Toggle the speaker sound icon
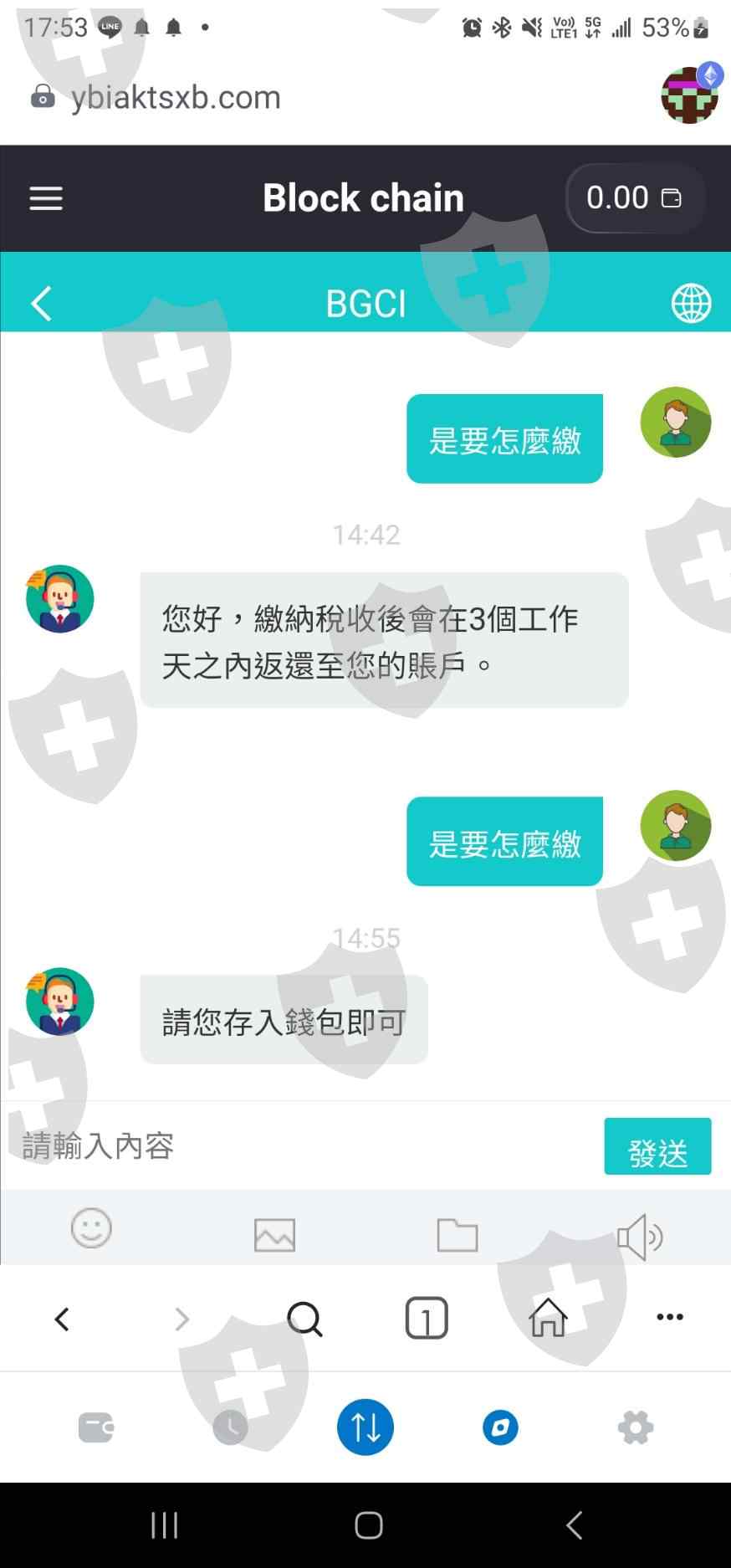 pyautogui.click(x=640, y=1236)
